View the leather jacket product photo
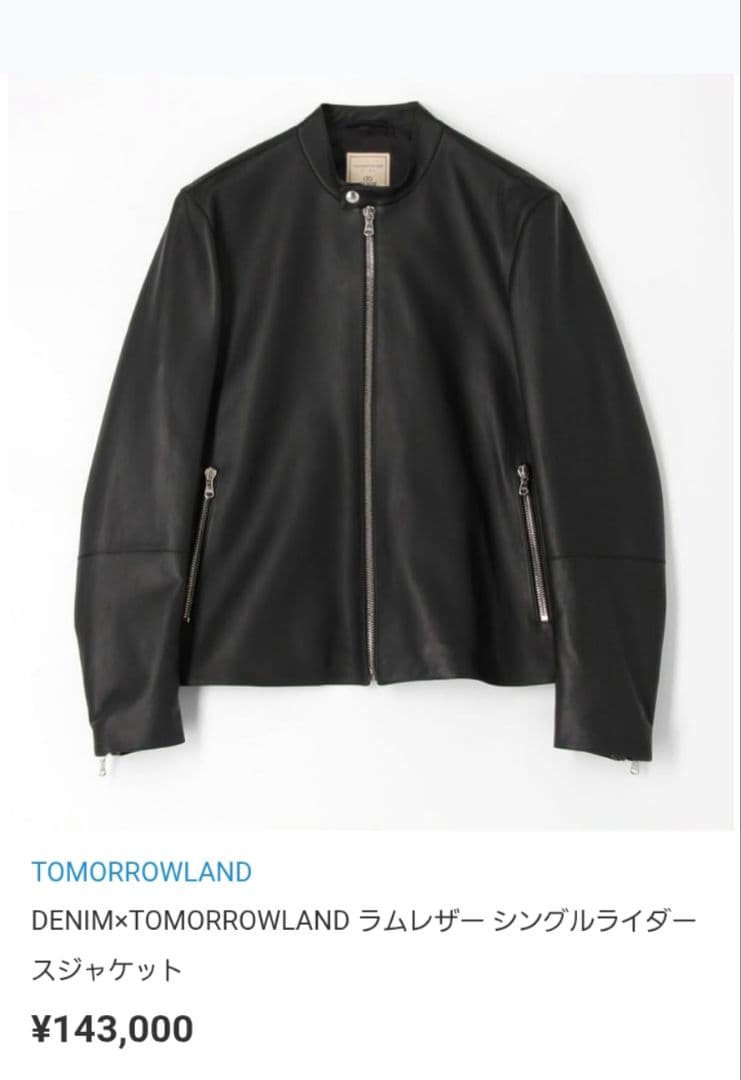This screenshot has width=741, height=1080. (370, 430)
